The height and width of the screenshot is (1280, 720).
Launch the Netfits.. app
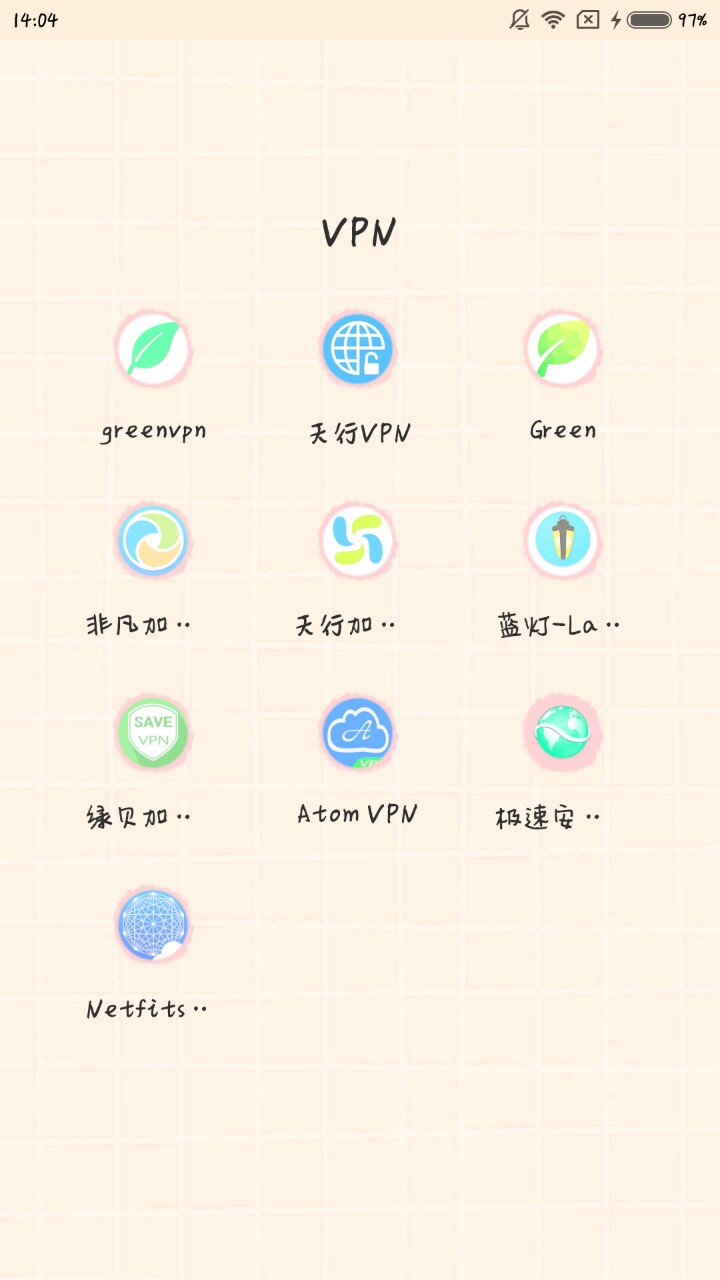pos(153,925)
